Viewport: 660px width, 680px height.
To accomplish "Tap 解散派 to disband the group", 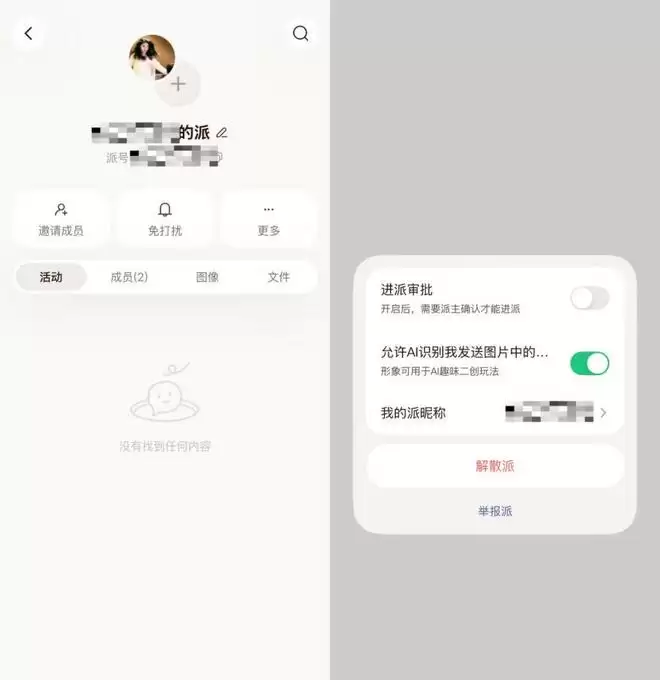I will coord(494,466).
